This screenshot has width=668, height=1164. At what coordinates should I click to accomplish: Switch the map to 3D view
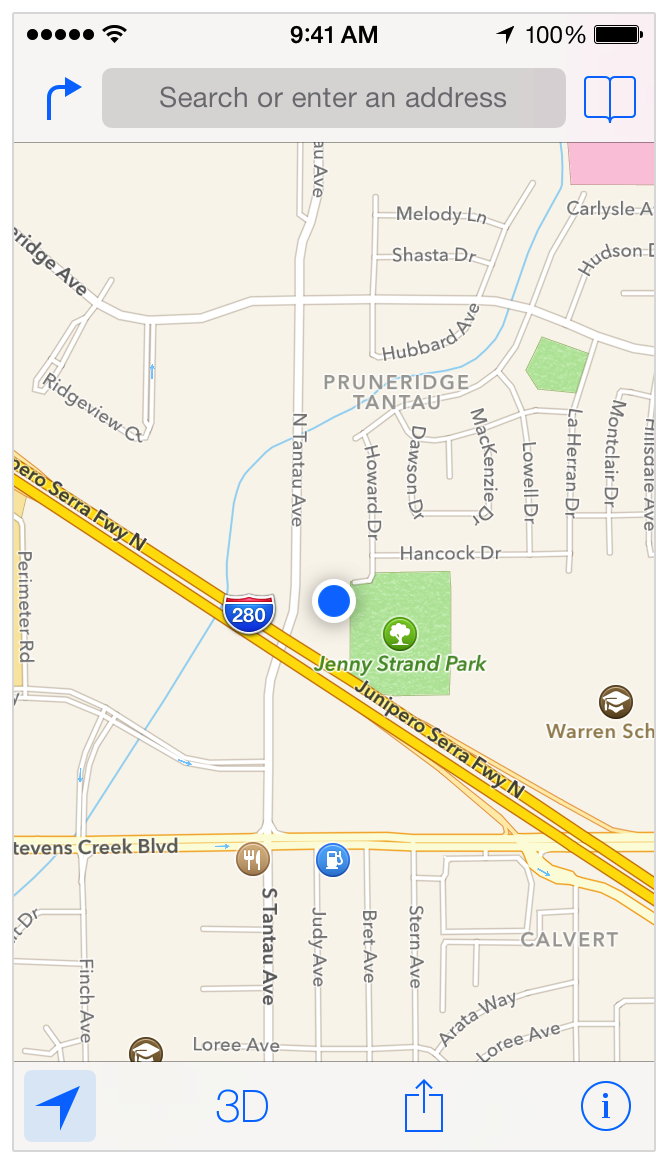coord(242,1107)
